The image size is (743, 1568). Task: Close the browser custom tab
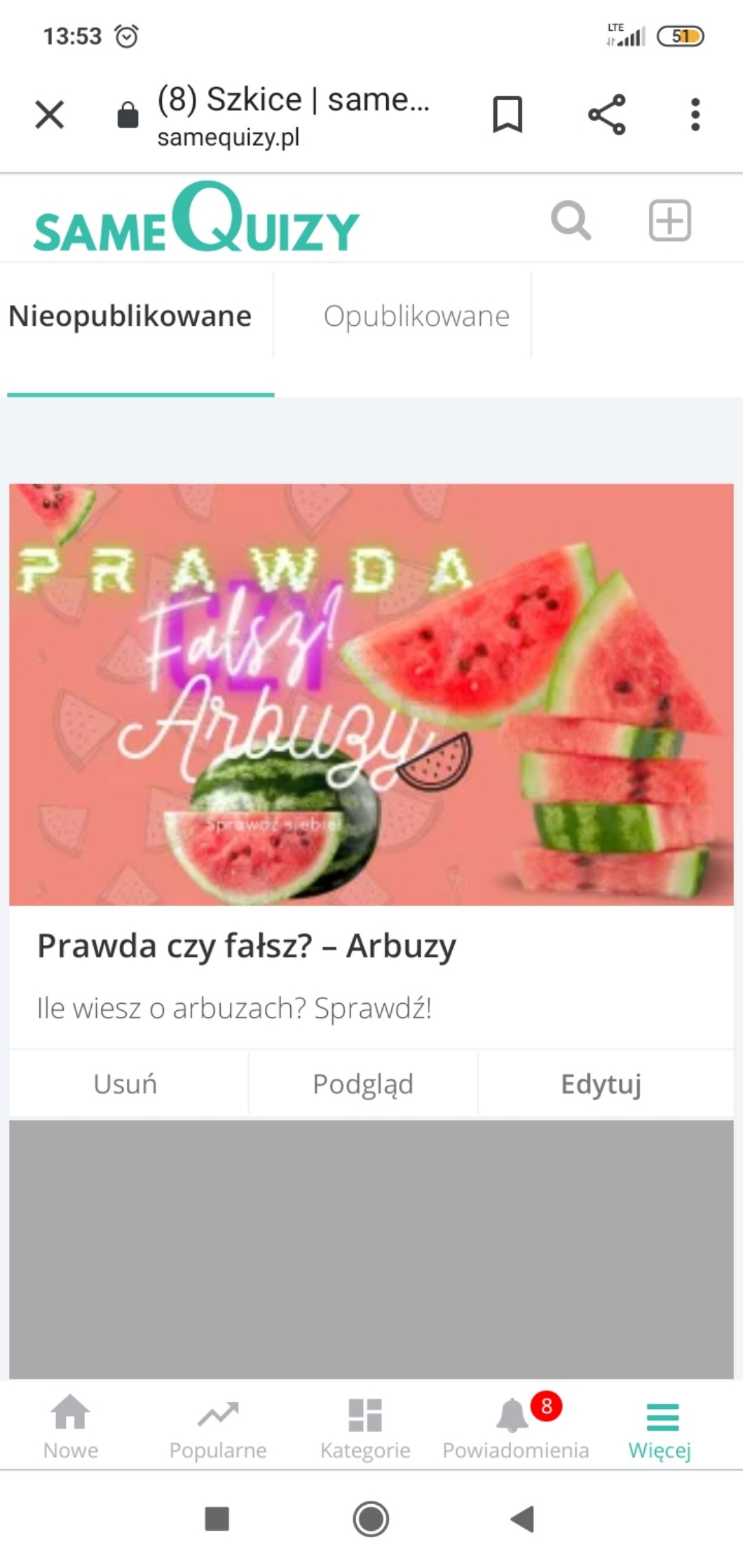pos(49,114)
